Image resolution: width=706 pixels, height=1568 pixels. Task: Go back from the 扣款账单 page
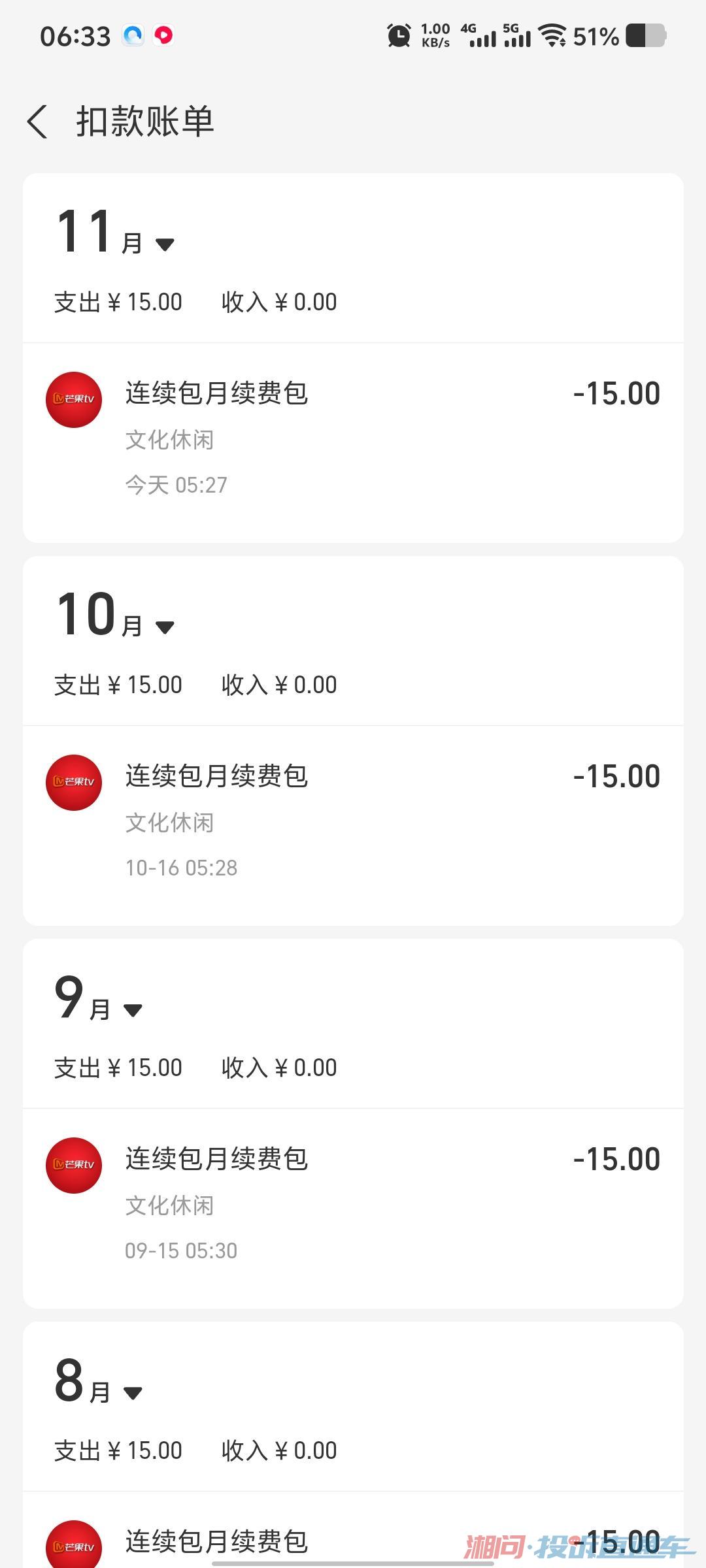[38, 122]
